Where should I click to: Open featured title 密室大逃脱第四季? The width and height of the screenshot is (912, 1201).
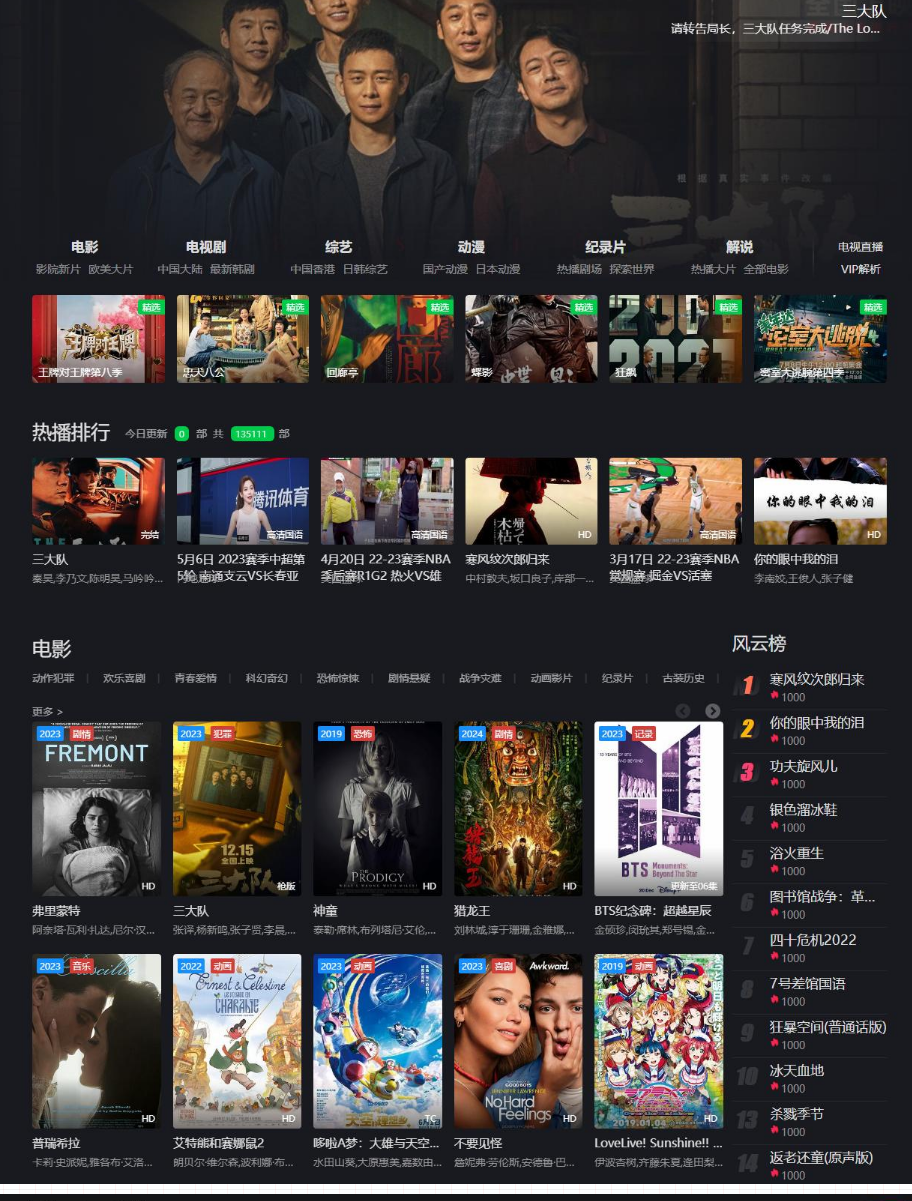pyautogui.click(x=820, y=338)
